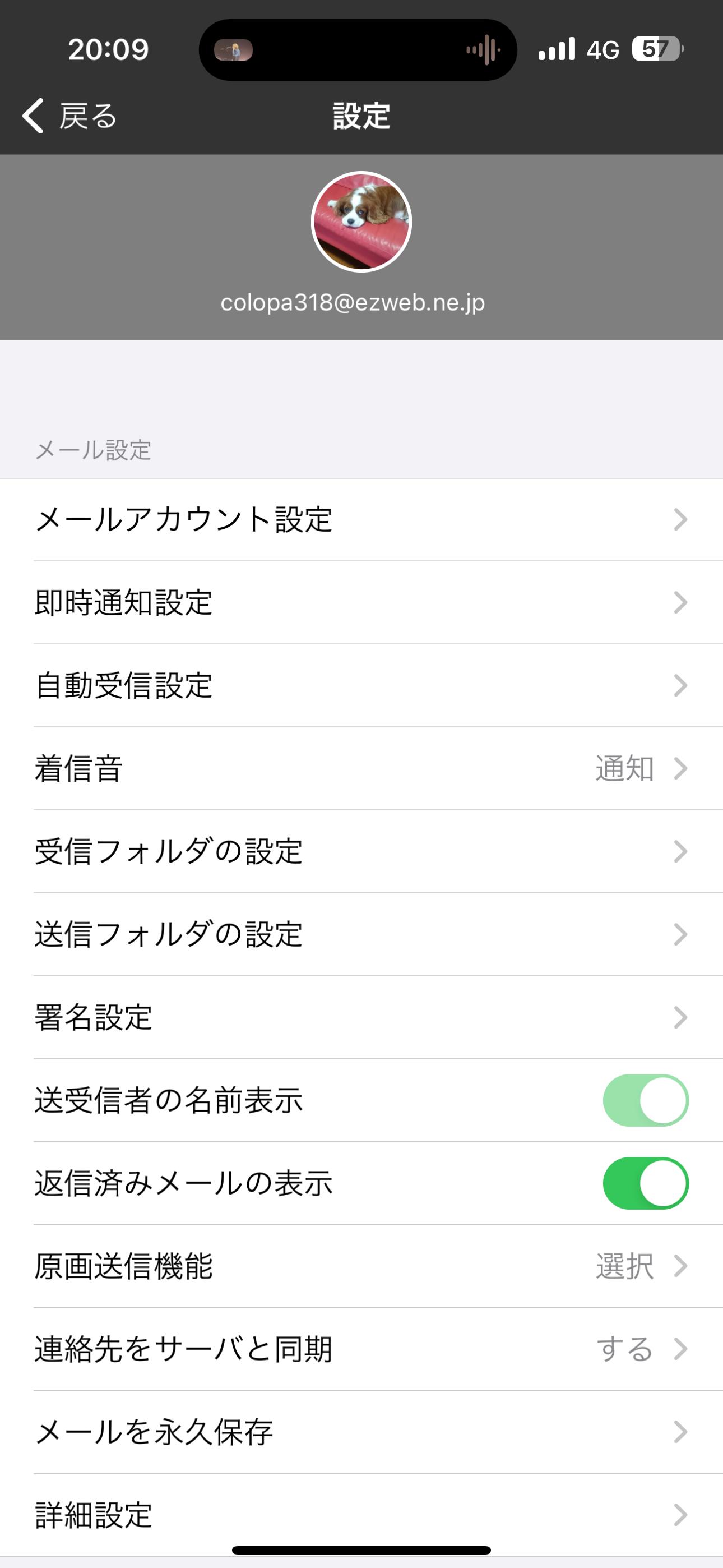
Task: Open 詳細設定
Action: tap(361, 1514)
